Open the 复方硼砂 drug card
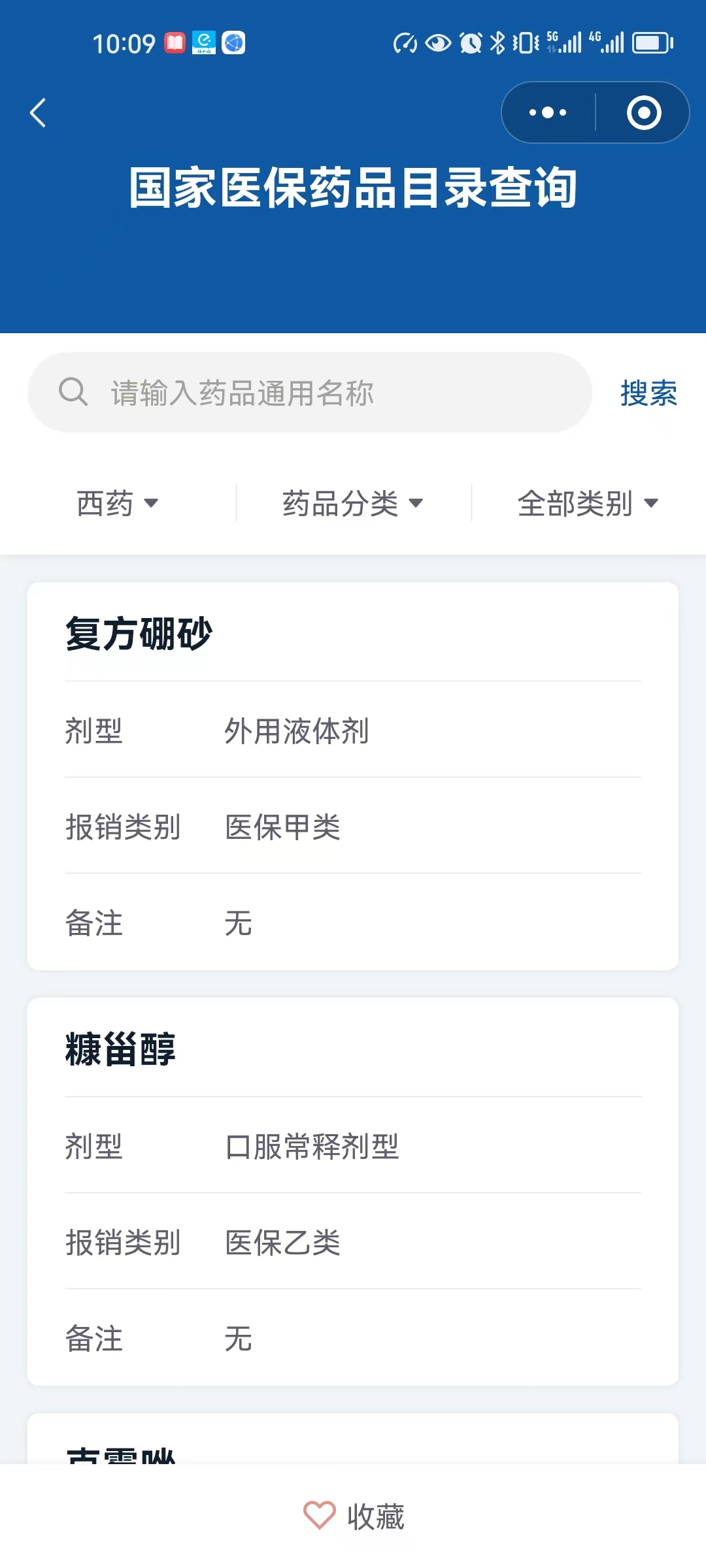Screen dimensions: 706x1568 pyautogui.click(x=353, y=776)
